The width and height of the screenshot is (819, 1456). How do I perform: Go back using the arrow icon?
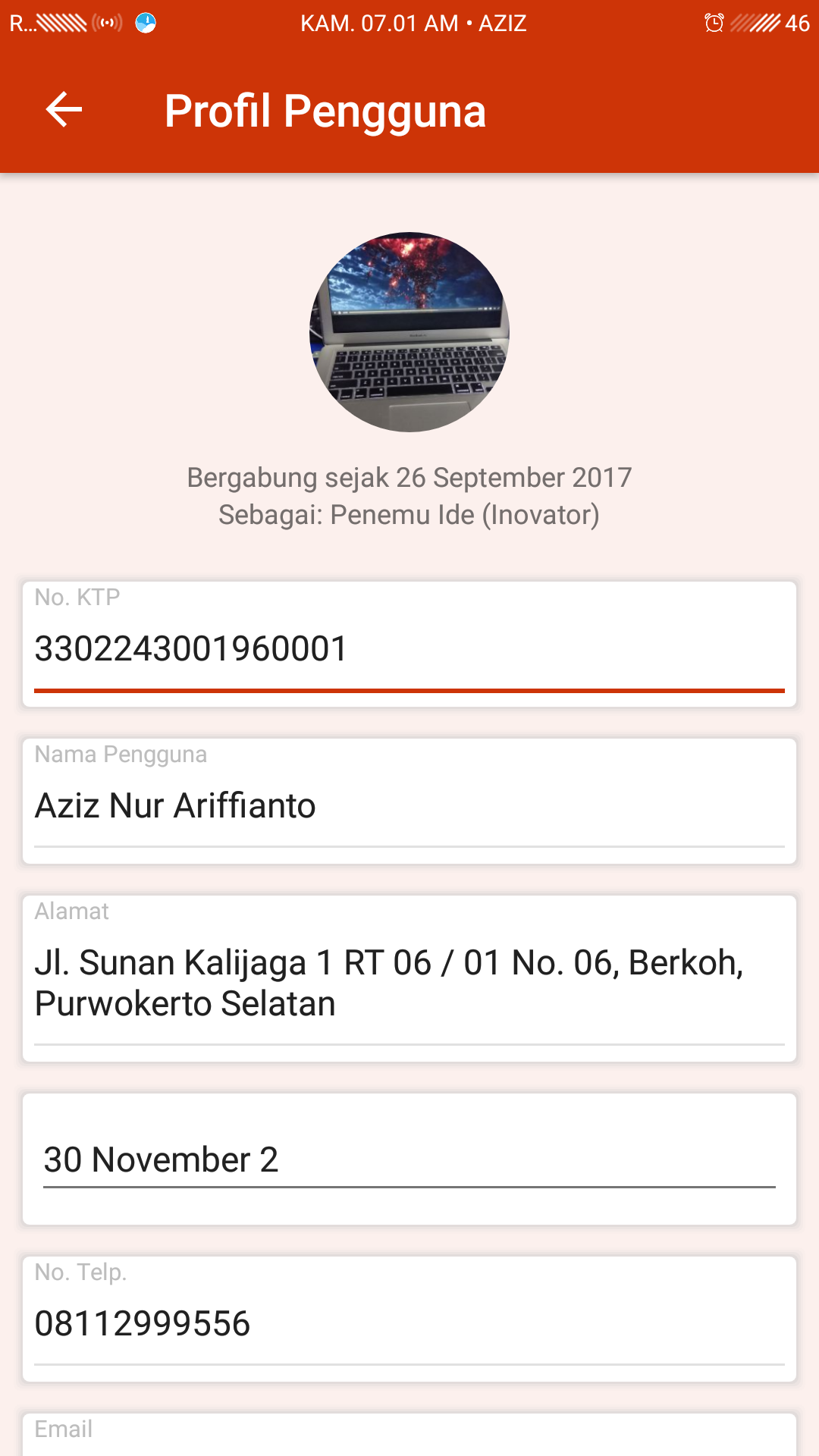(x=64, y=110)
